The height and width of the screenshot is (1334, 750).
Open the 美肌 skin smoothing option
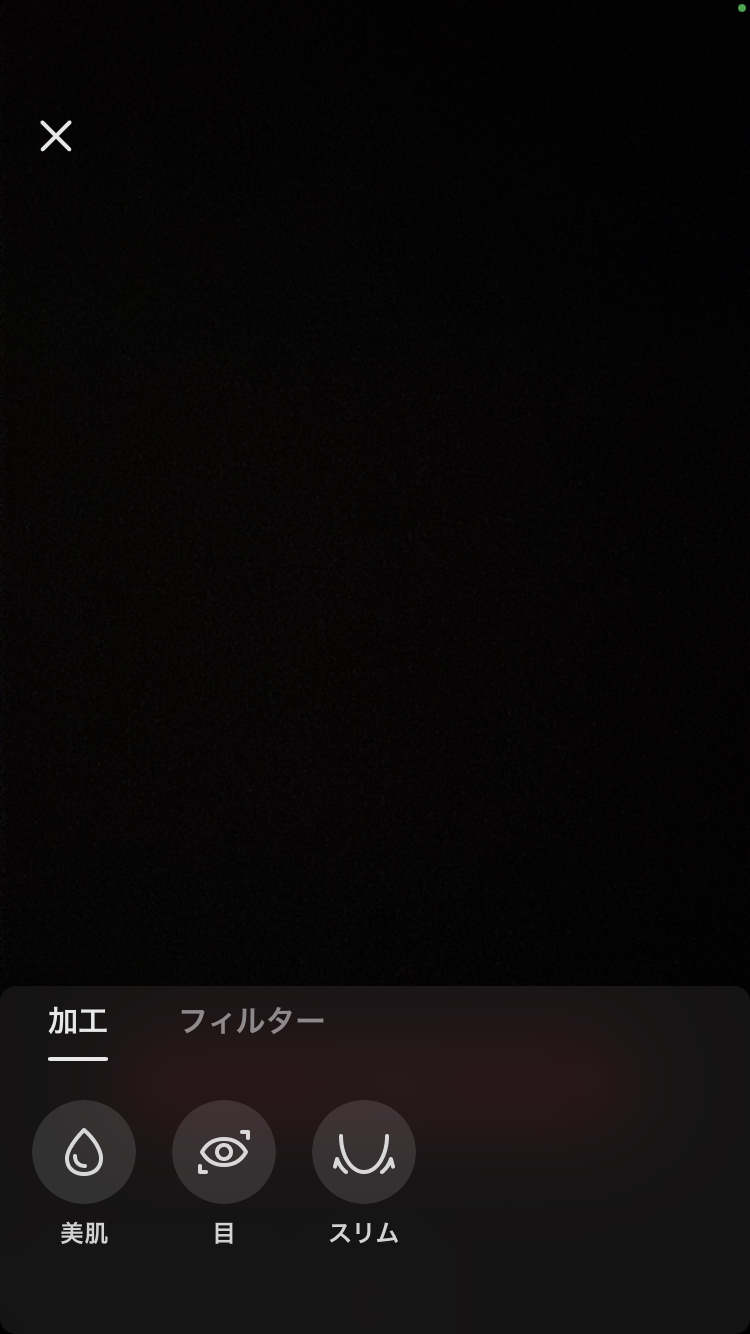(x=84, y=1153)
